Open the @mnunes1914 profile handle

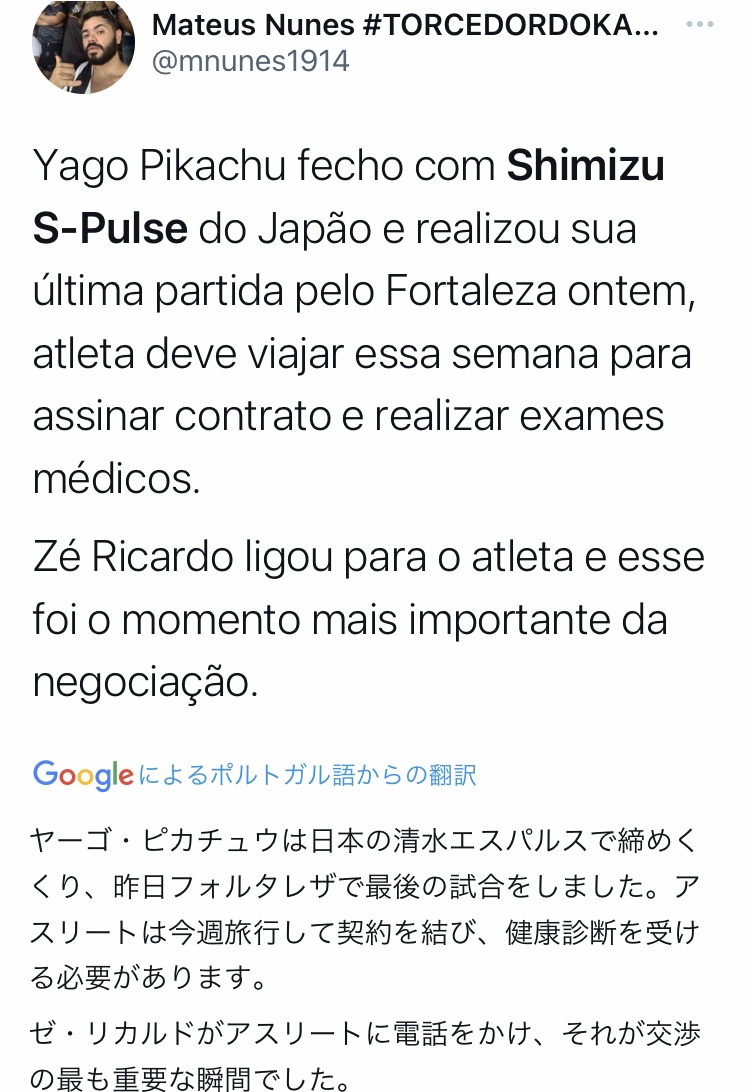pos(250,61)
